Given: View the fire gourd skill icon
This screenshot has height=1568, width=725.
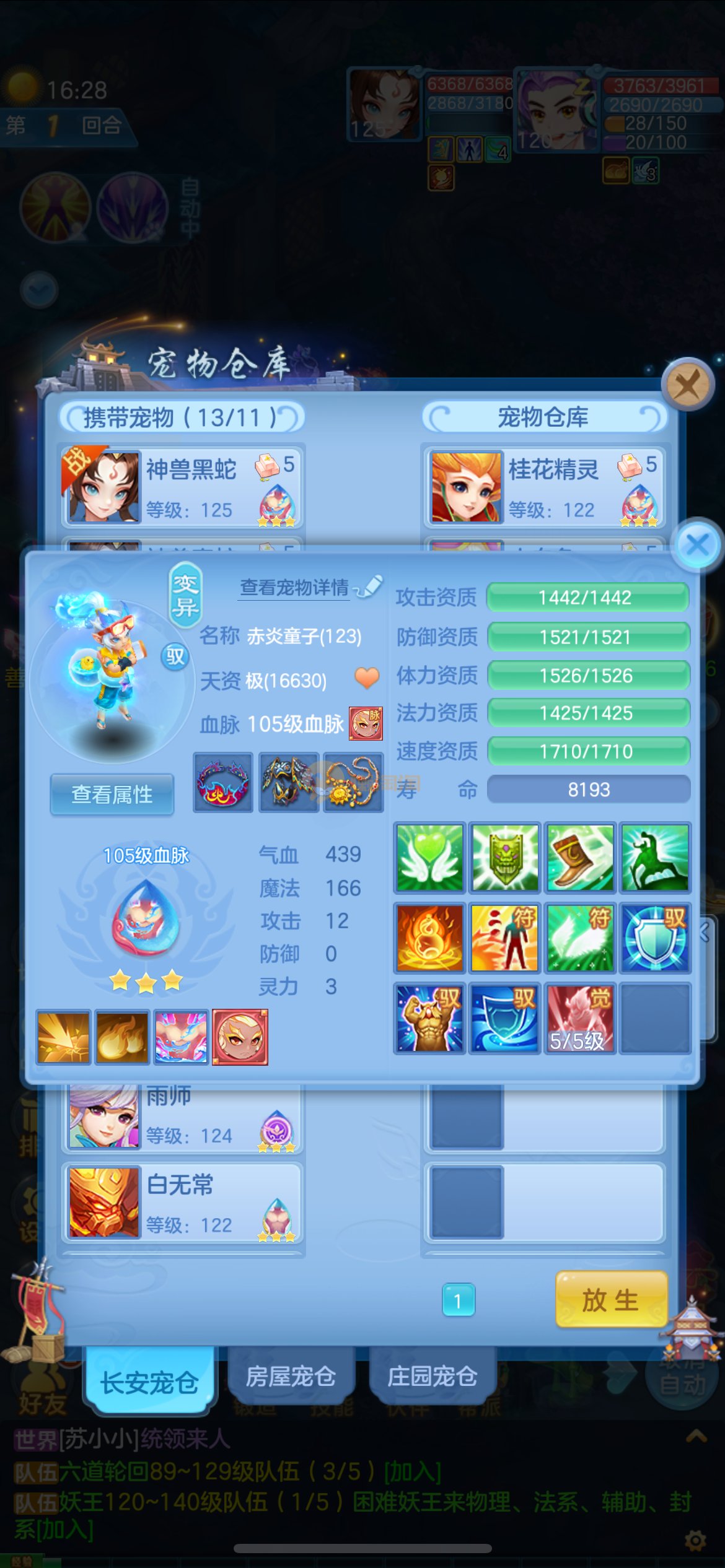Looking at the screenshot, I should pos(429,938).
